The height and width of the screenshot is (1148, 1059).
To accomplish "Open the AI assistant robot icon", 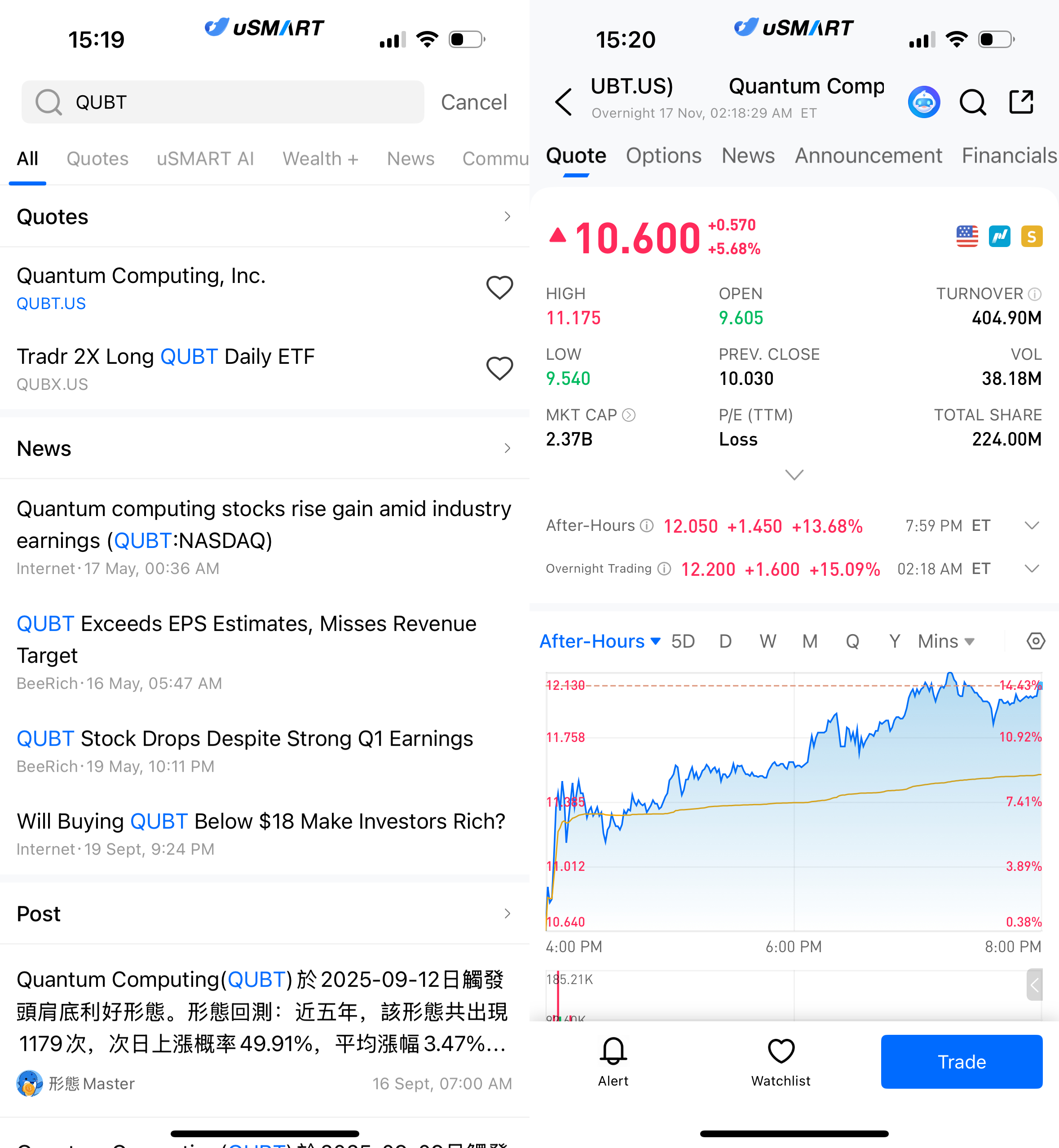I will tap(924, 102).
